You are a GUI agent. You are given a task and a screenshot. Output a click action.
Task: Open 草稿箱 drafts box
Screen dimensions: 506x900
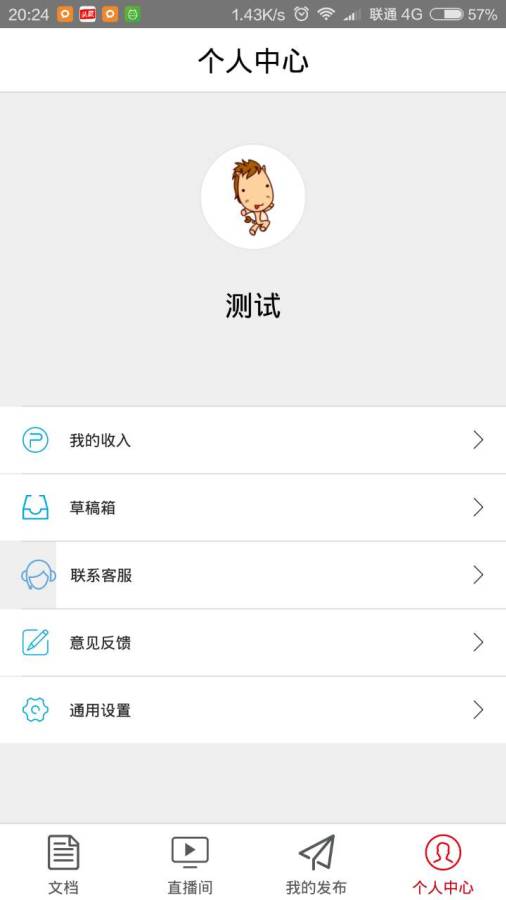click(x=253, y=507)
